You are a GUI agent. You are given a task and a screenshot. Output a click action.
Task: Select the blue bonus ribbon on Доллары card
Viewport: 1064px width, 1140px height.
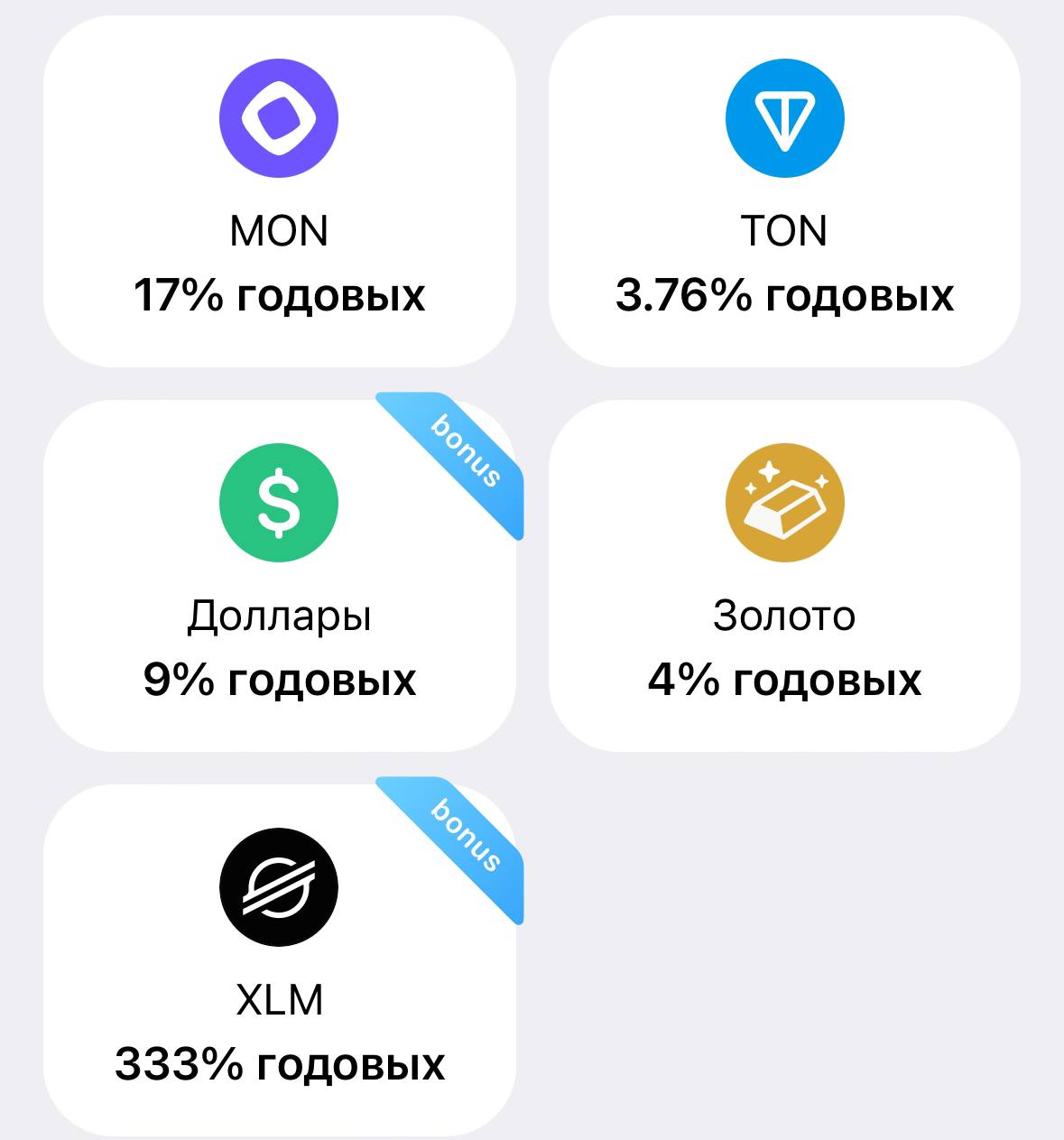(x=462, y=463)
